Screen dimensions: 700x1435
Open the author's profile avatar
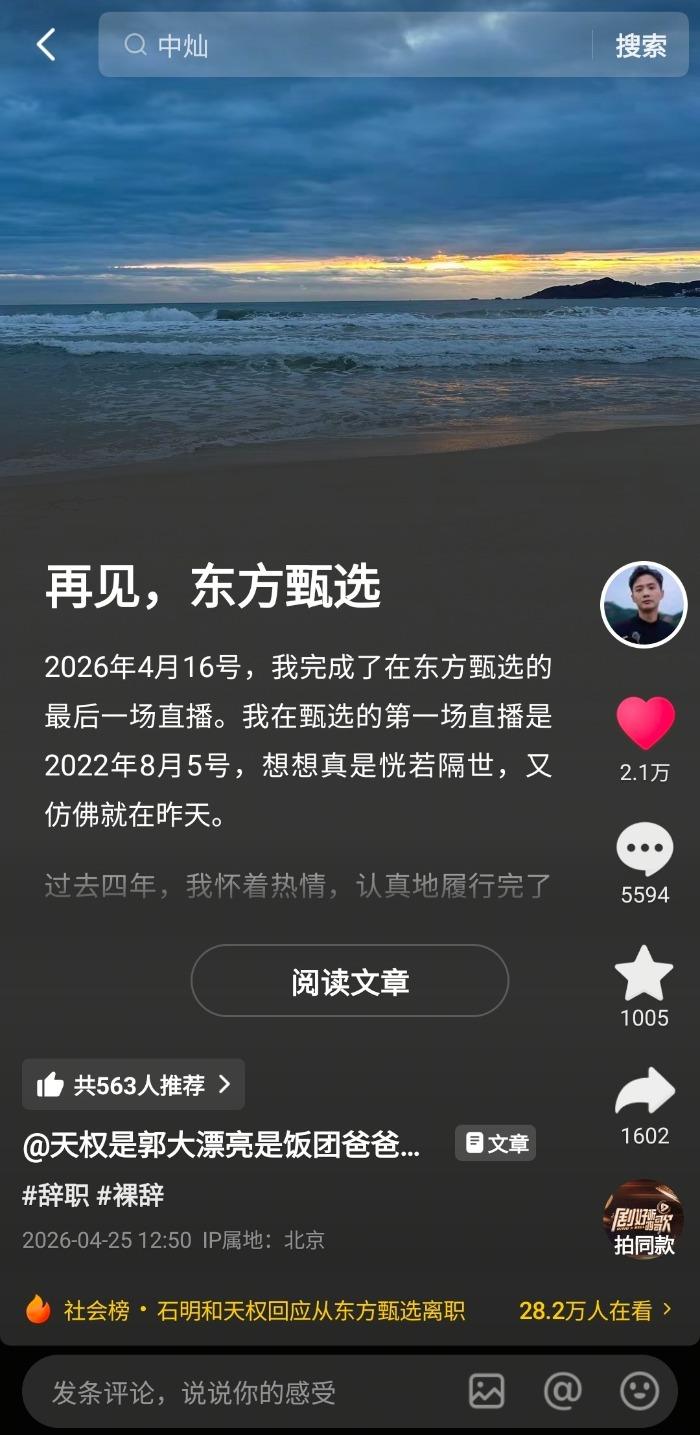coord(643,605)
